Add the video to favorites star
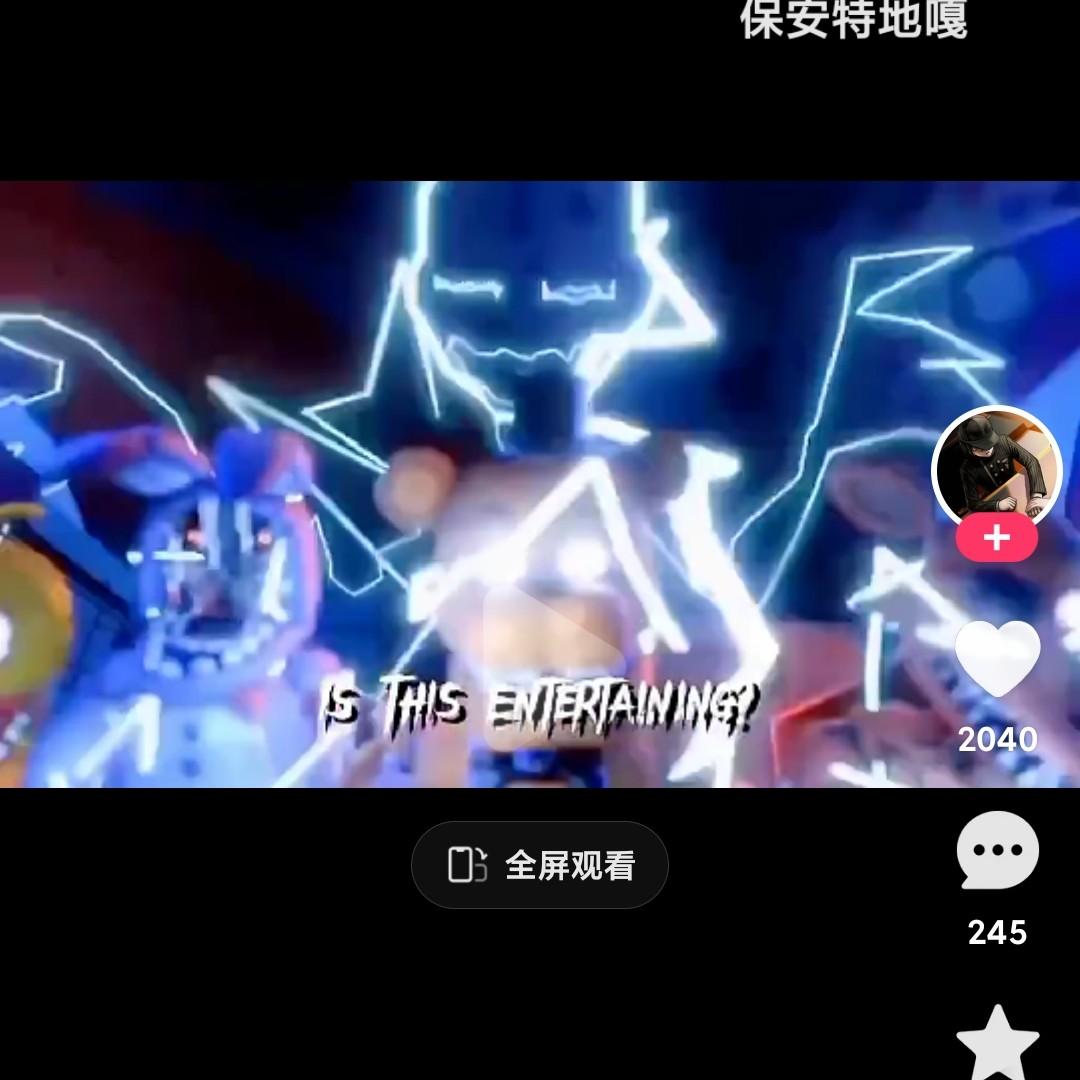Image resolution: width=1080 pixels, height=1080 pixels. 997,1045
